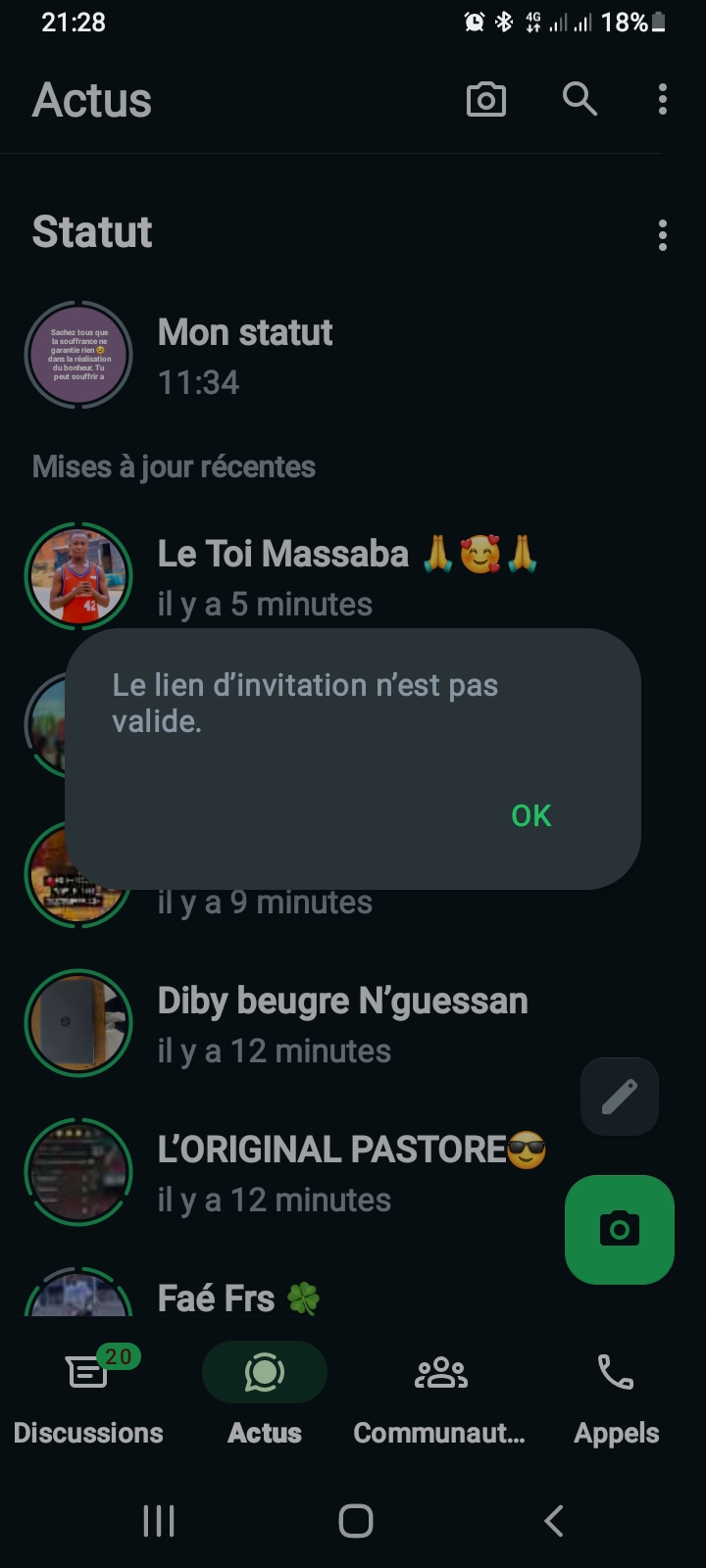The width and height of the screenshot is (706, 1568).
Task: Write a text status with the pencil button
Action: (x=619, y=1097)
